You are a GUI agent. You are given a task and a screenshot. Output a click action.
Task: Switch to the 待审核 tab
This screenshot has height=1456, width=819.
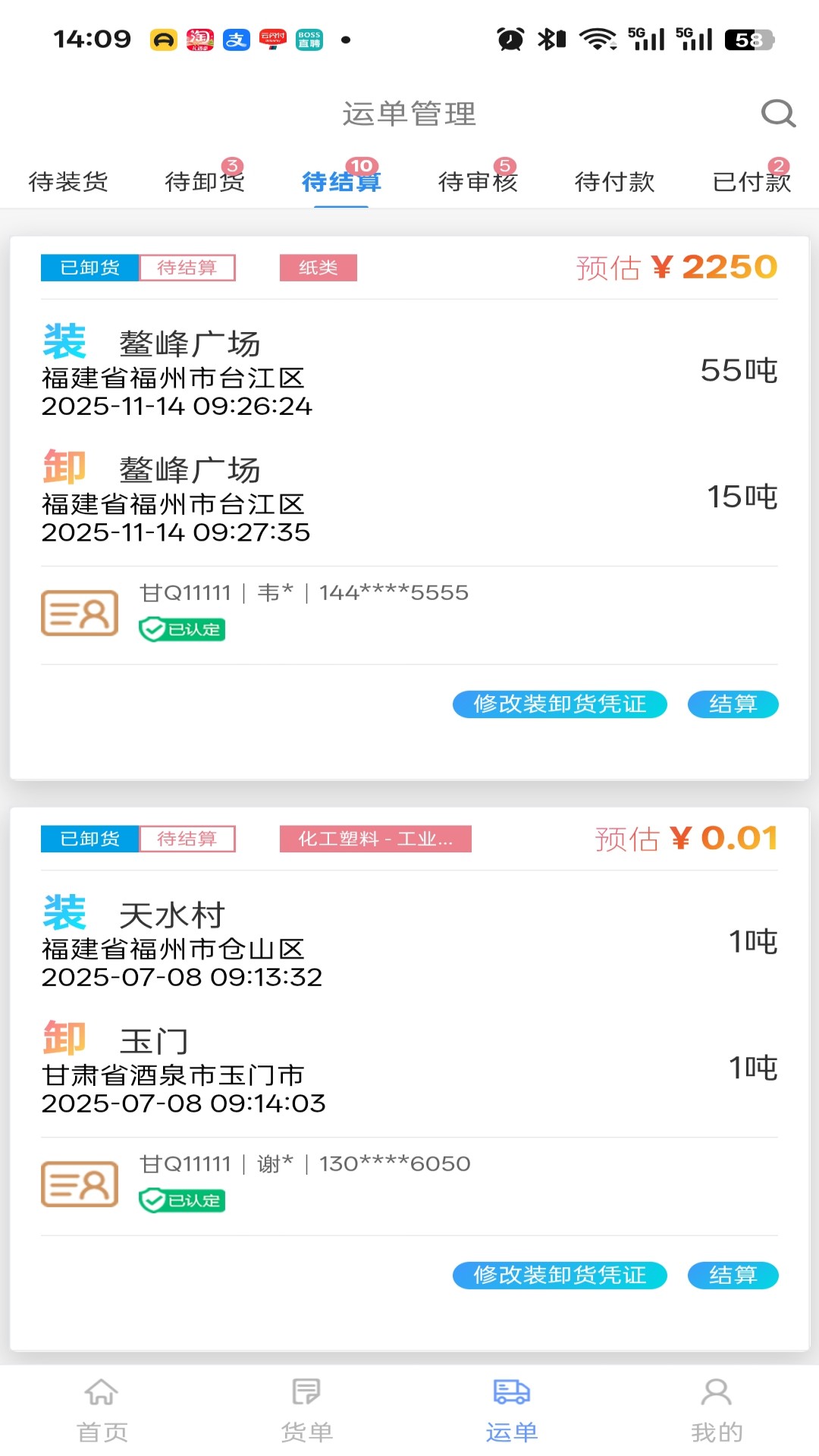click(479, 181)
